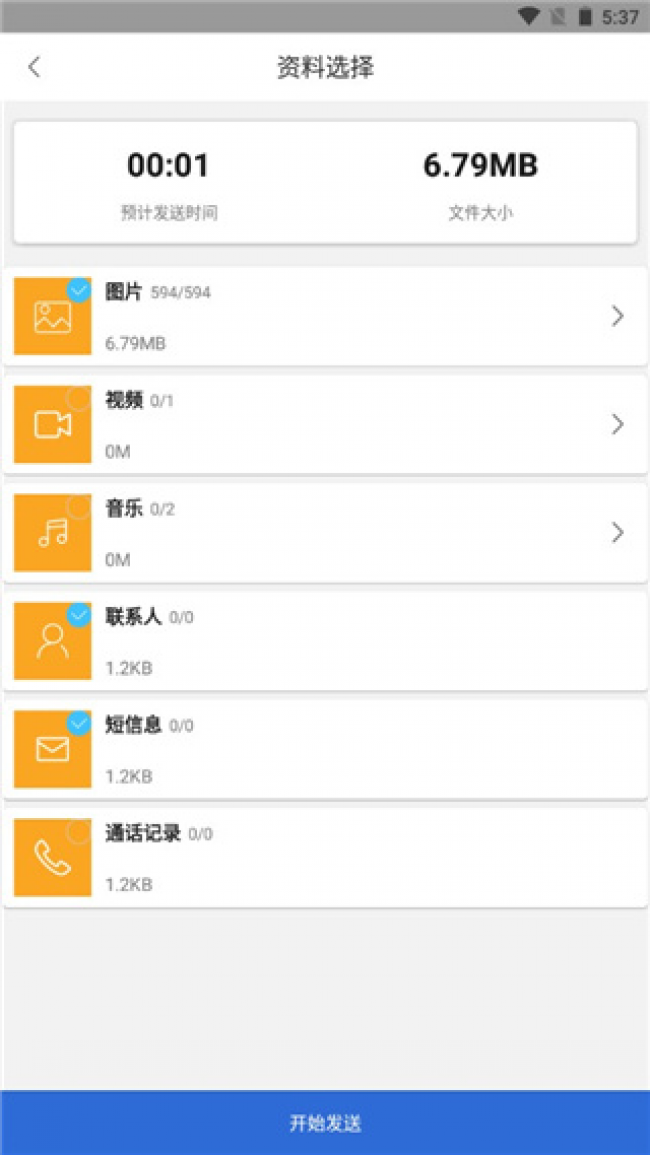Uncheck the 短信息 checkbox
The width and height of the screenshot is (650, 1155).
(x=79, y=723)
